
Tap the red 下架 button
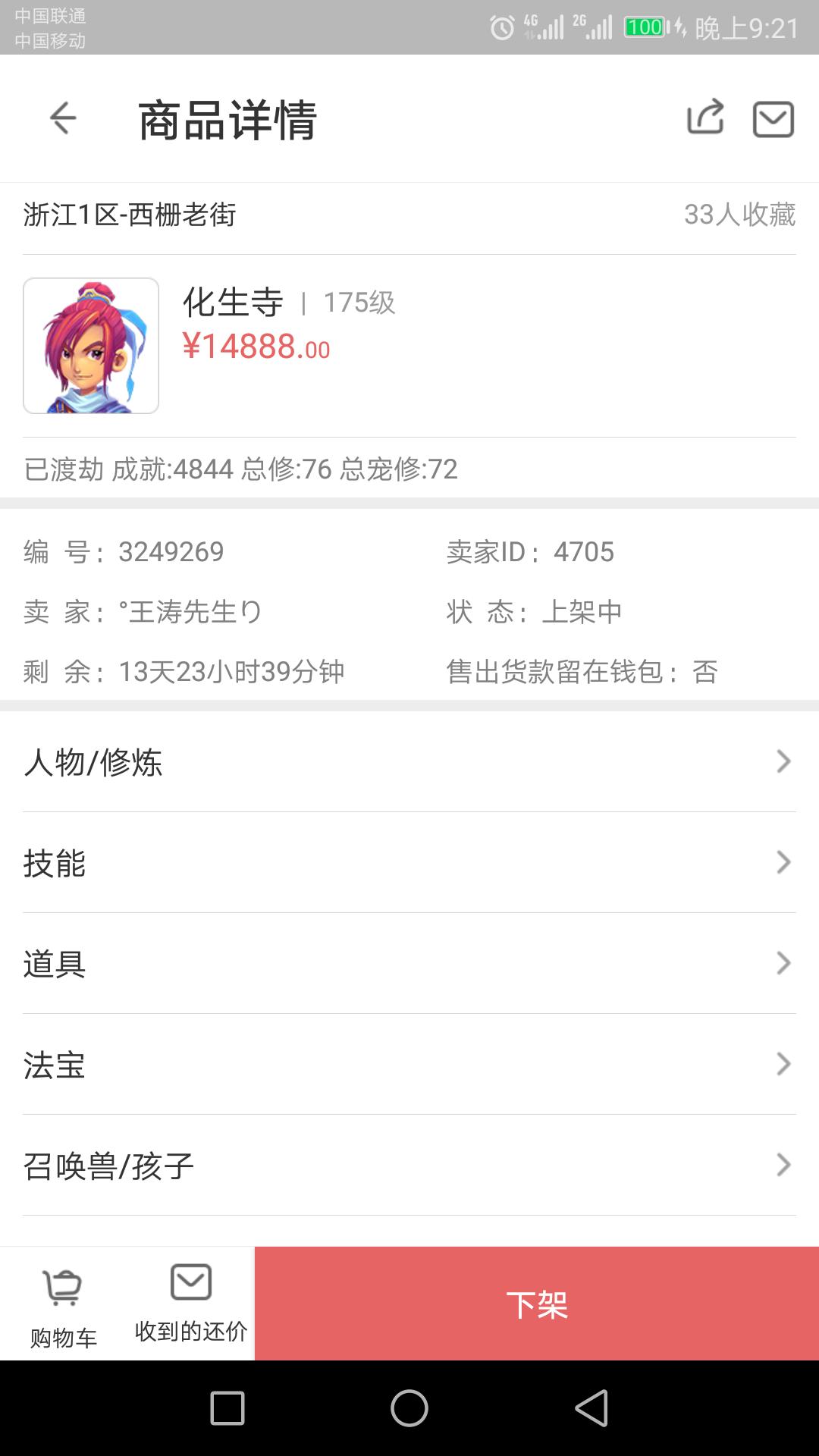(536, 1304)
